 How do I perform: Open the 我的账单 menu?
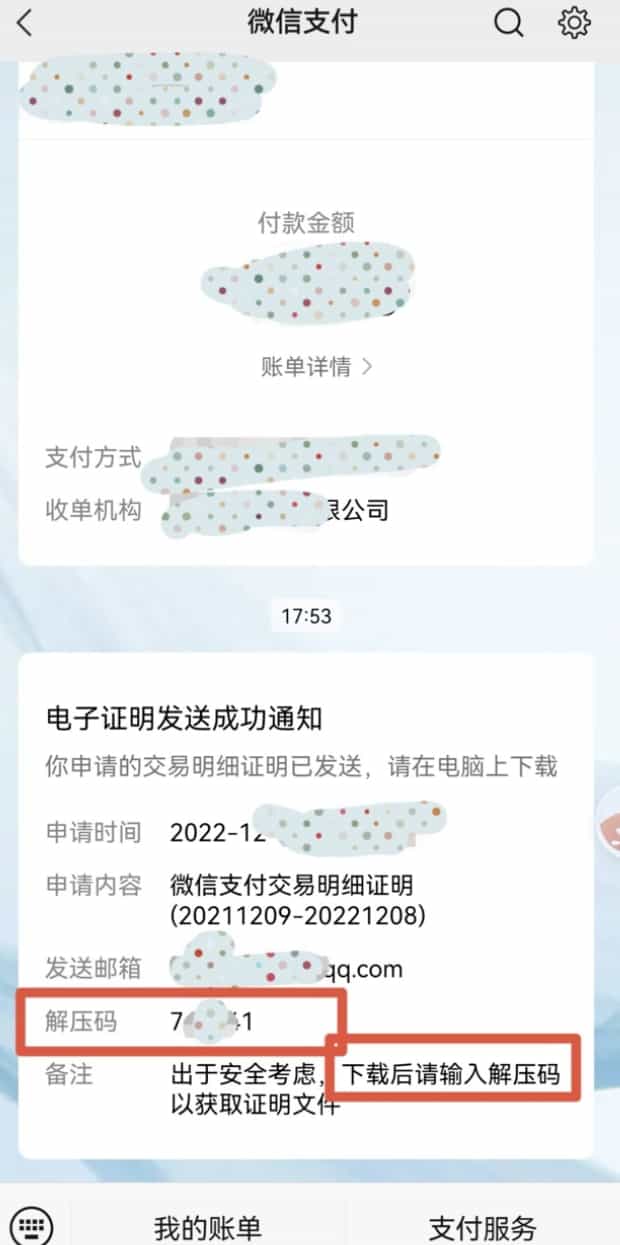[x=207, y=1227]
